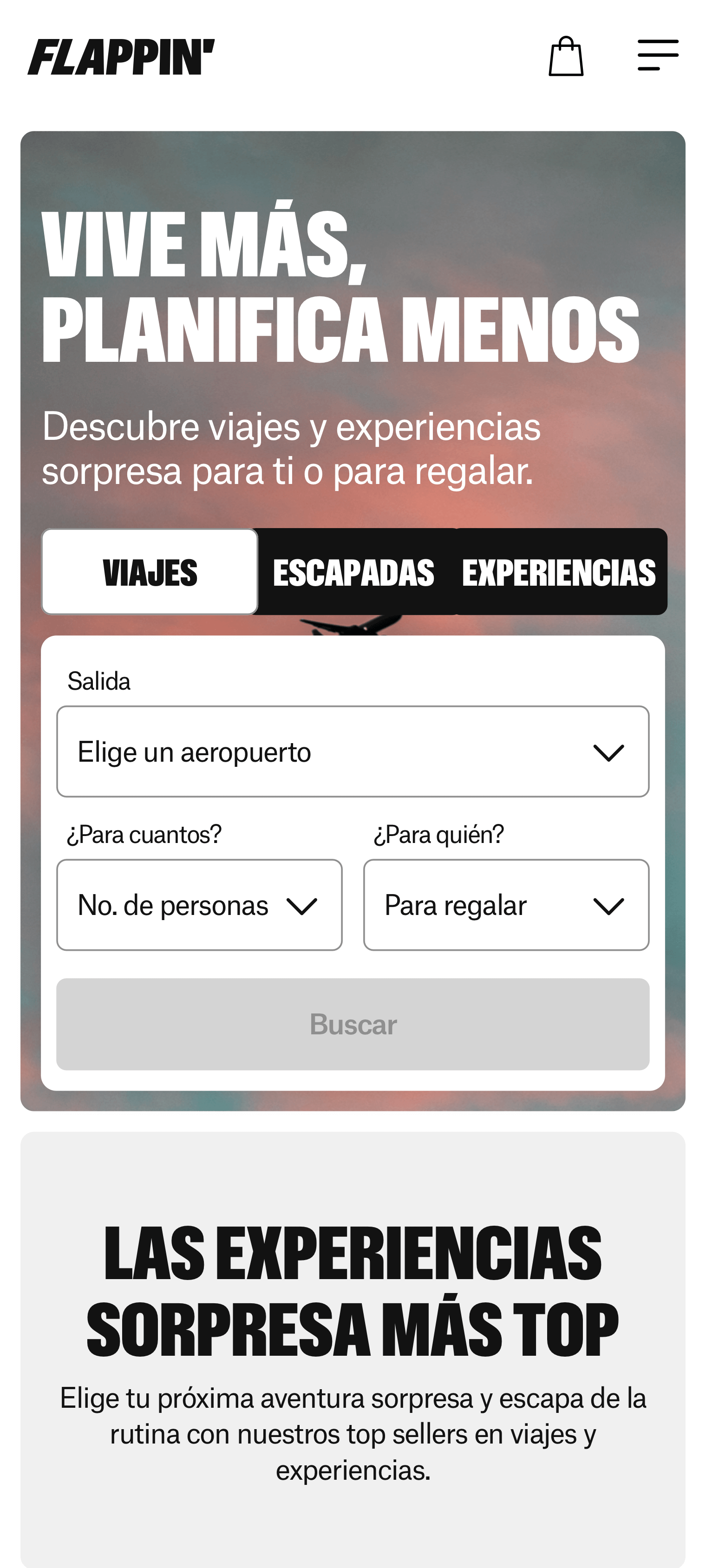The image size is (706, 1568).
Task: Go to Flappin' home via logo
Action: (x=121, y=57)
